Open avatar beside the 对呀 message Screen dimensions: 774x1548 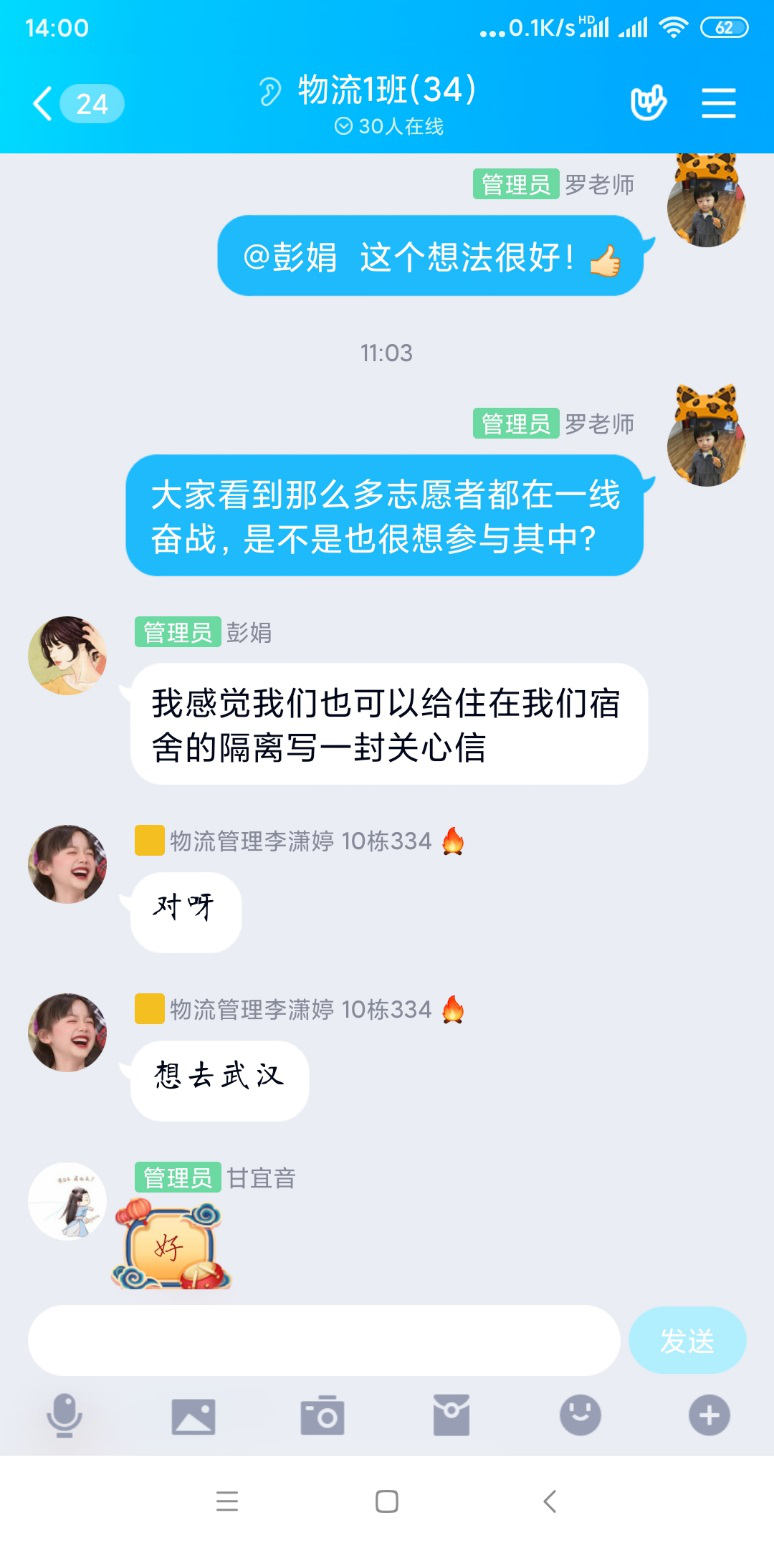67,864
